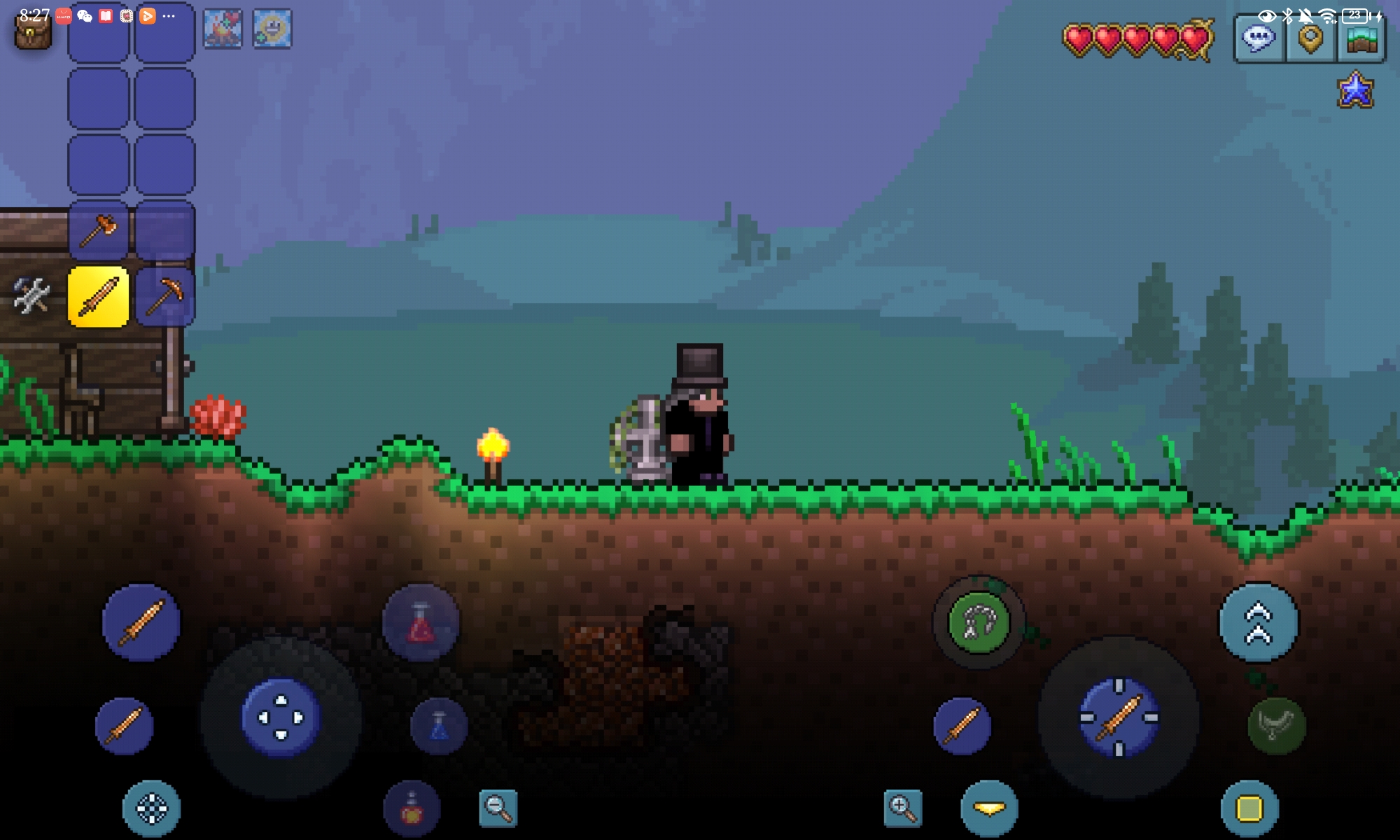Open the map pin button

(1310, 38)
